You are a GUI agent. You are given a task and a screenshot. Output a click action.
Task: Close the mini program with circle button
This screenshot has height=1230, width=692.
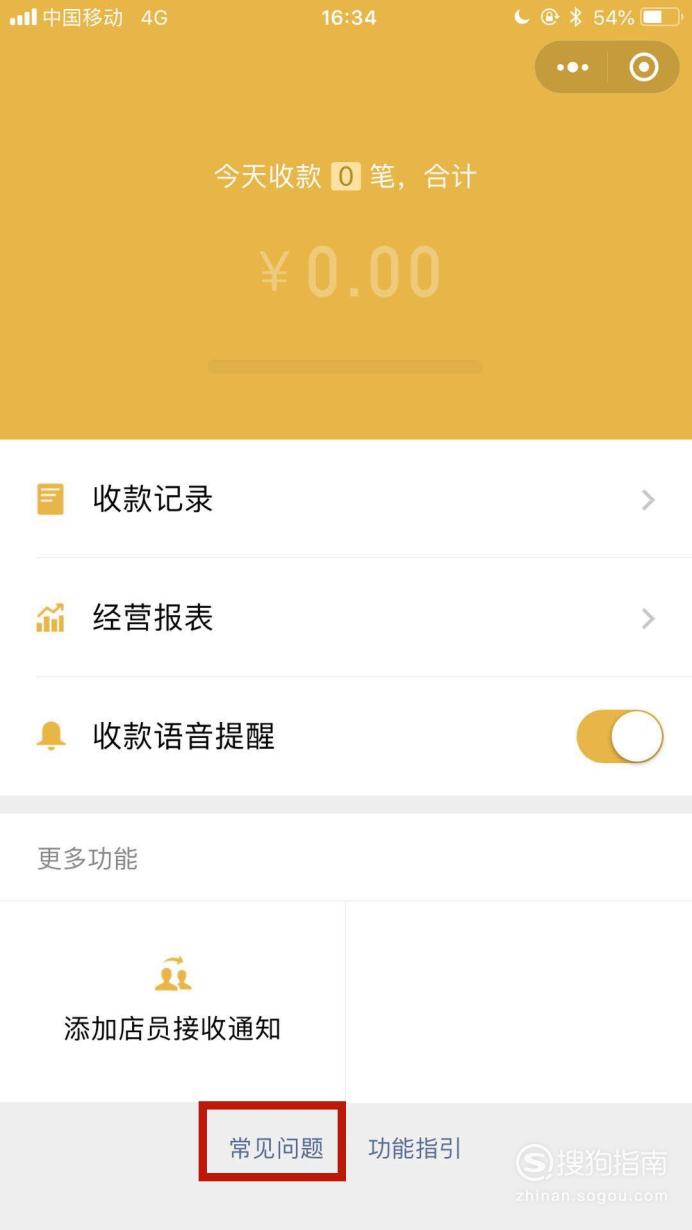pos(644,68)
